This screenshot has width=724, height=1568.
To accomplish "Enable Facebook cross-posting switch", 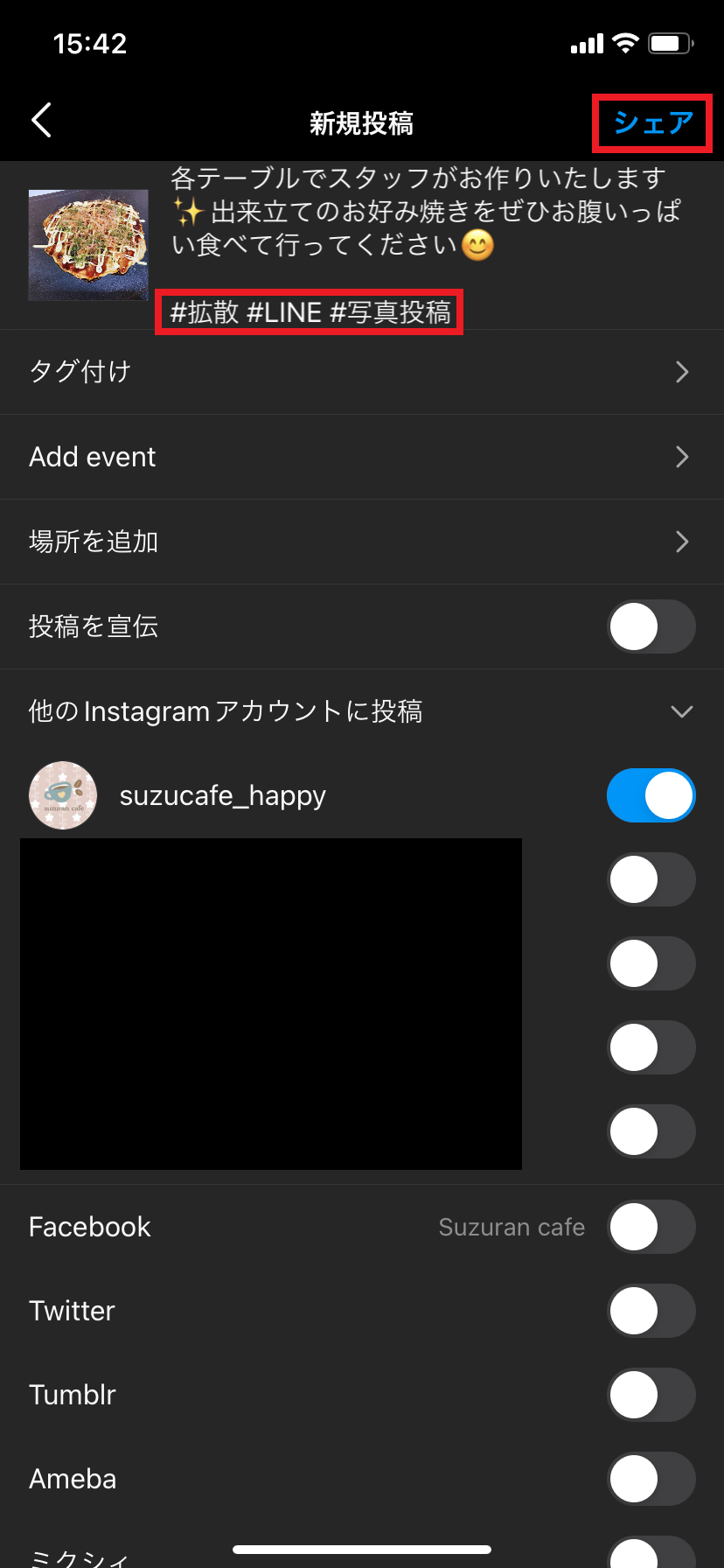I will (x=651, y=1226).
